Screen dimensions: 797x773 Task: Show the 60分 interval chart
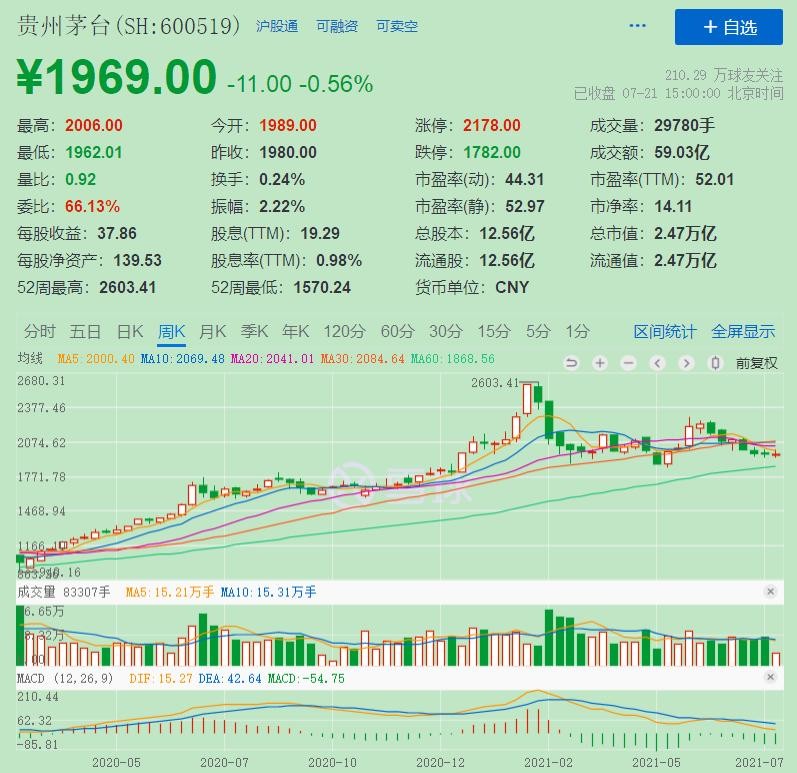(x=397, y=332)
